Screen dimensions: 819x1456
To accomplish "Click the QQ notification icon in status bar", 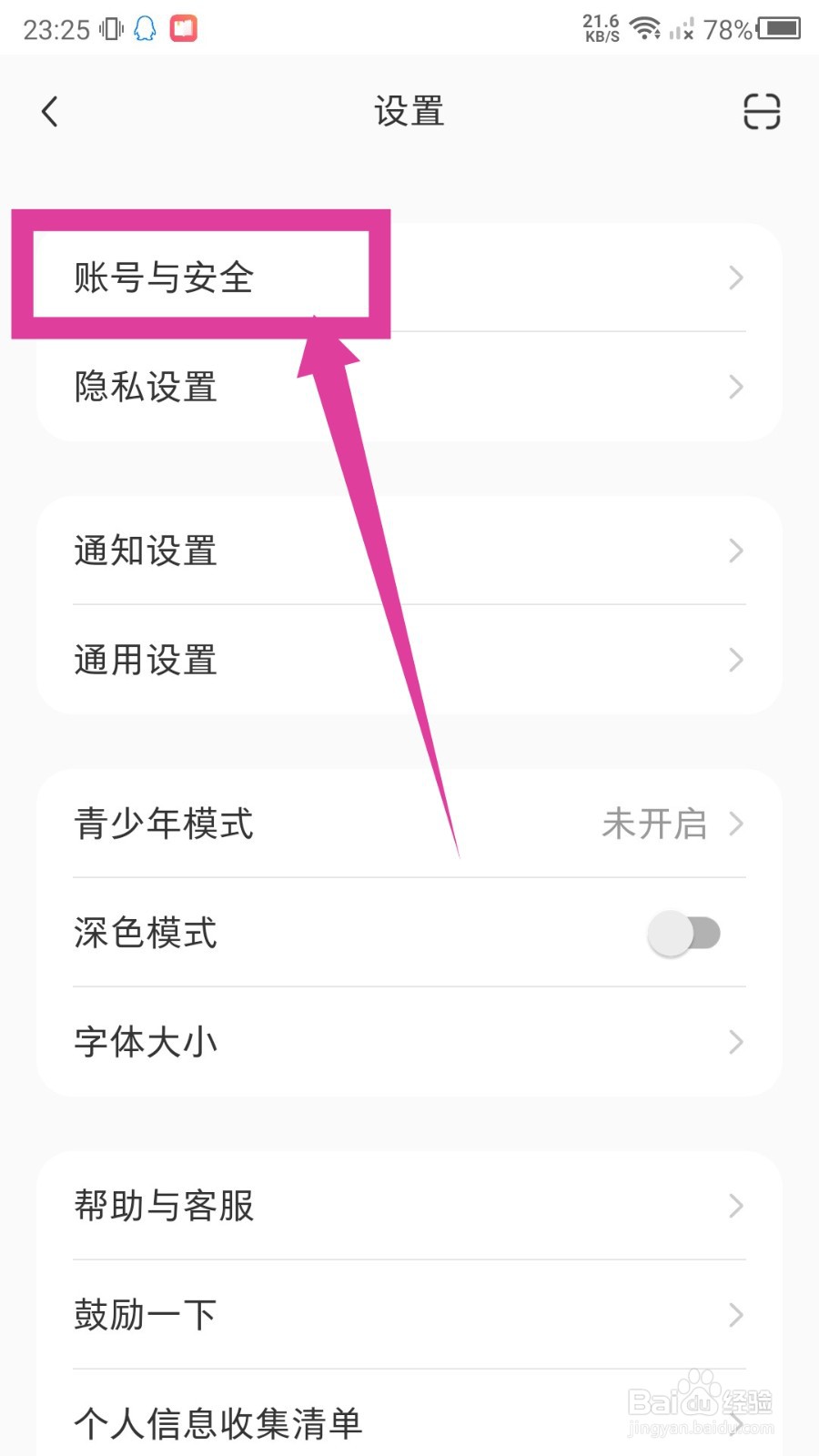I will point(146,27).
